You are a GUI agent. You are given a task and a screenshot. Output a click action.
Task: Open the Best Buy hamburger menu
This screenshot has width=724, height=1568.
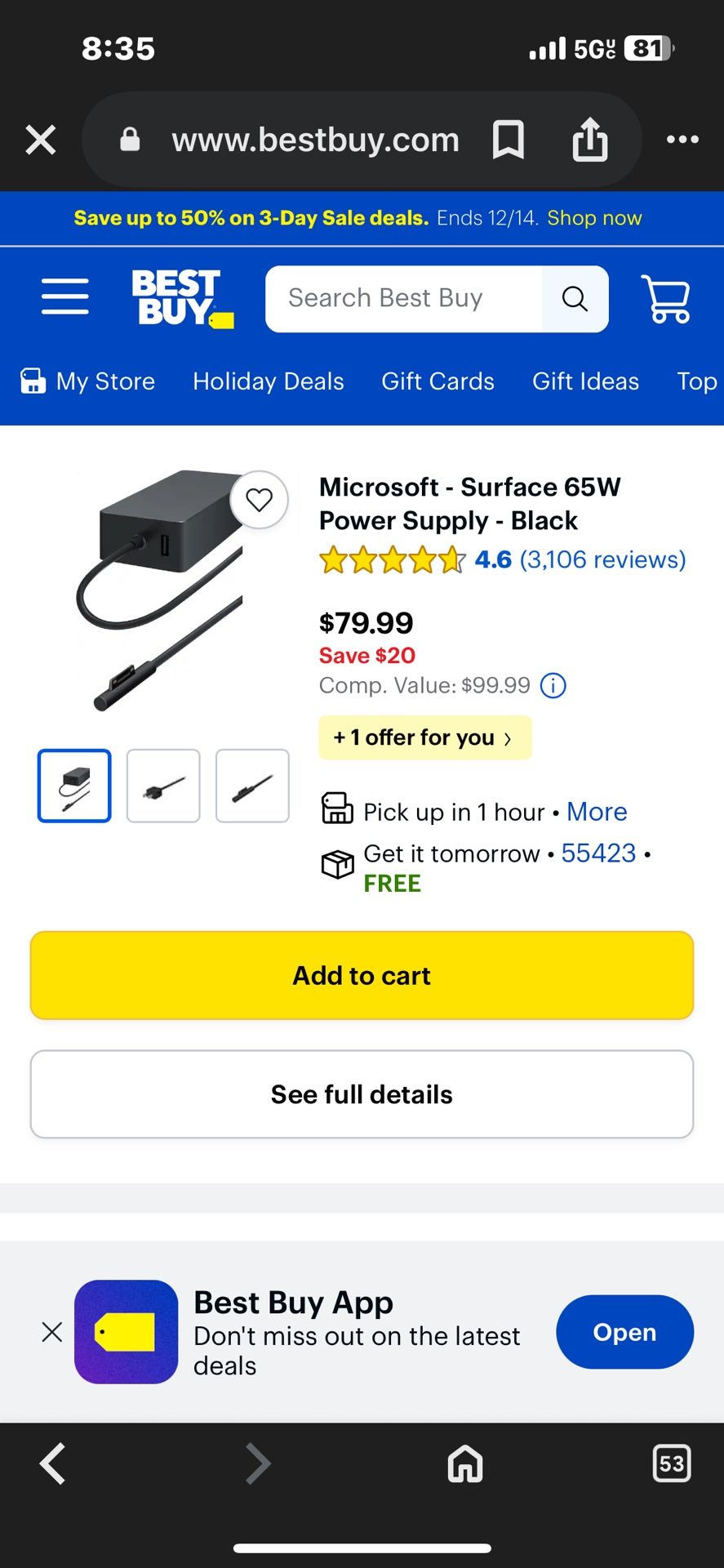65,297
